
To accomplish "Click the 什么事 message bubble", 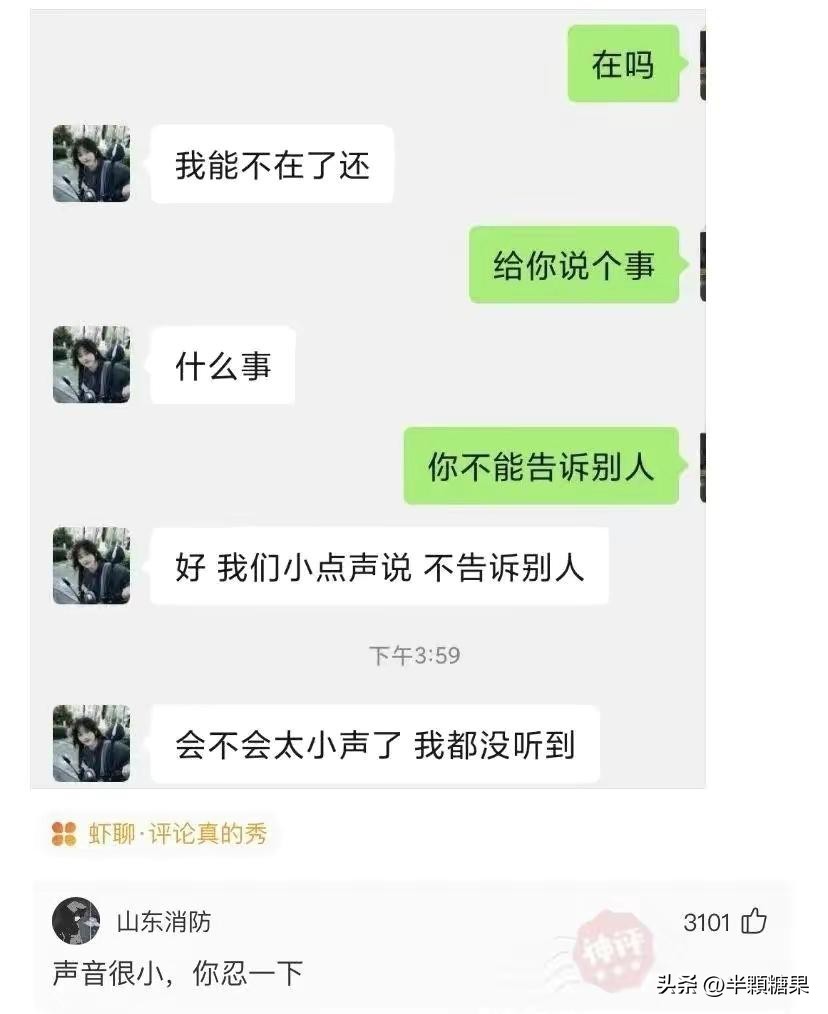I will pos(222,366).
